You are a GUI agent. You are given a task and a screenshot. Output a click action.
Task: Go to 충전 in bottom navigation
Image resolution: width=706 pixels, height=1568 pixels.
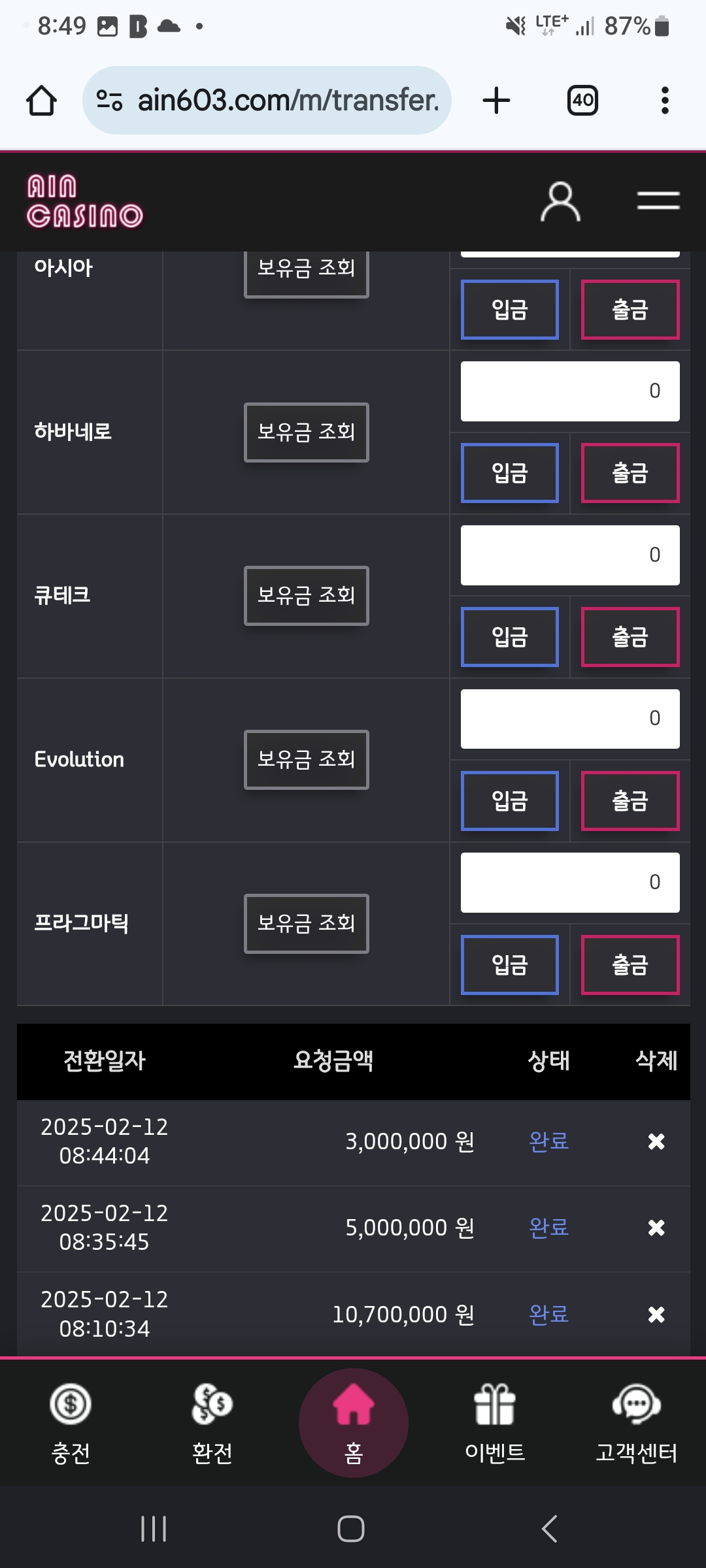coord(71,1424)
